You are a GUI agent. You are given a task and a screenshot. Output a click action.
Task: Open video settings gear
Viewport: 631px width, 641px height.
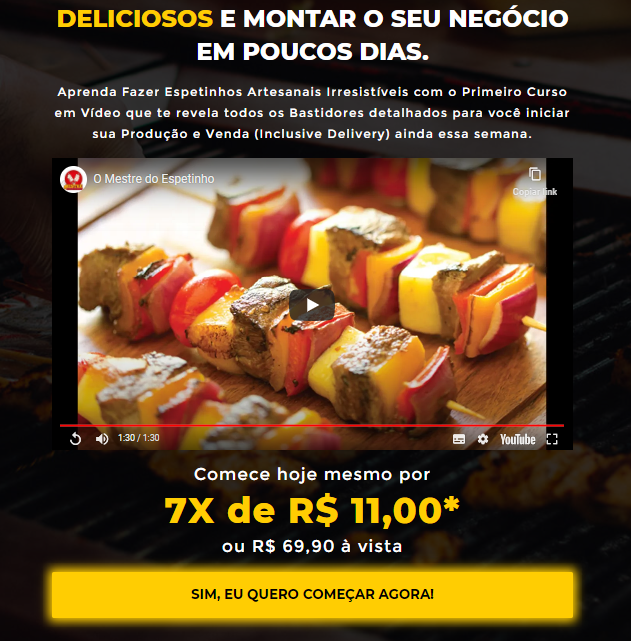click(x=483, y=439)
